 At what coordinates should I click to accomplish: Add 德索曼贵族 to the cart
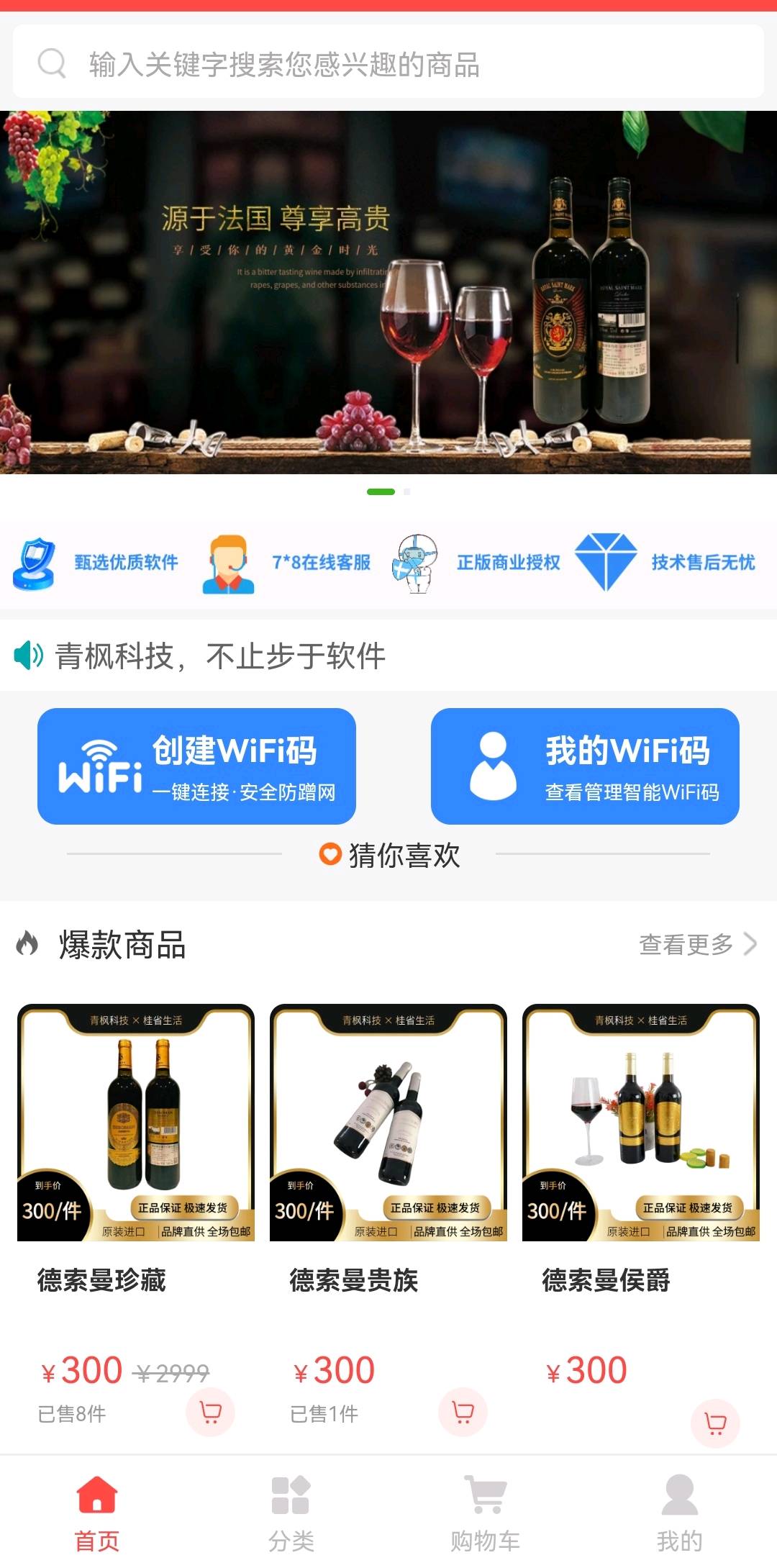pos(463,1412)
